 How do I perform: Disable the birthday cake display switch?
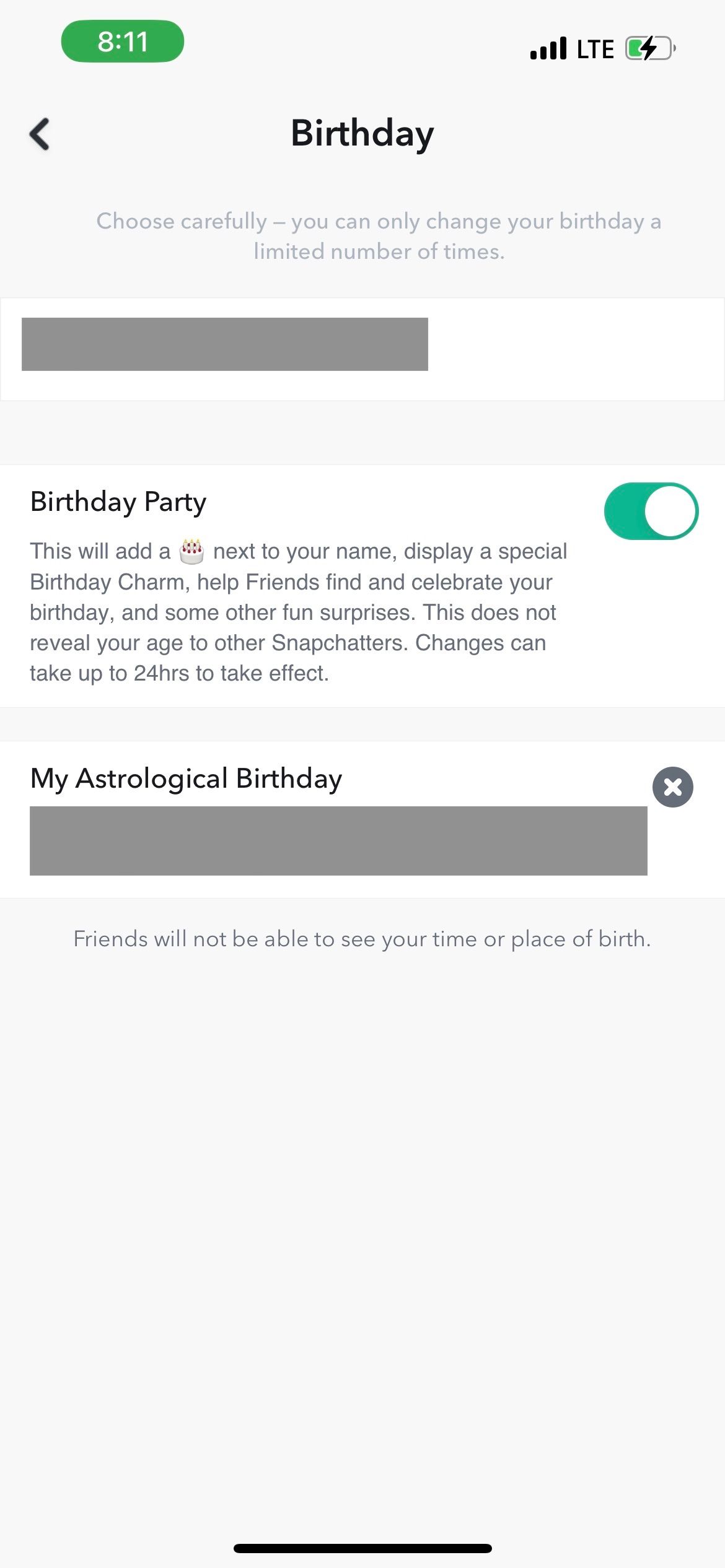[651, 511]
